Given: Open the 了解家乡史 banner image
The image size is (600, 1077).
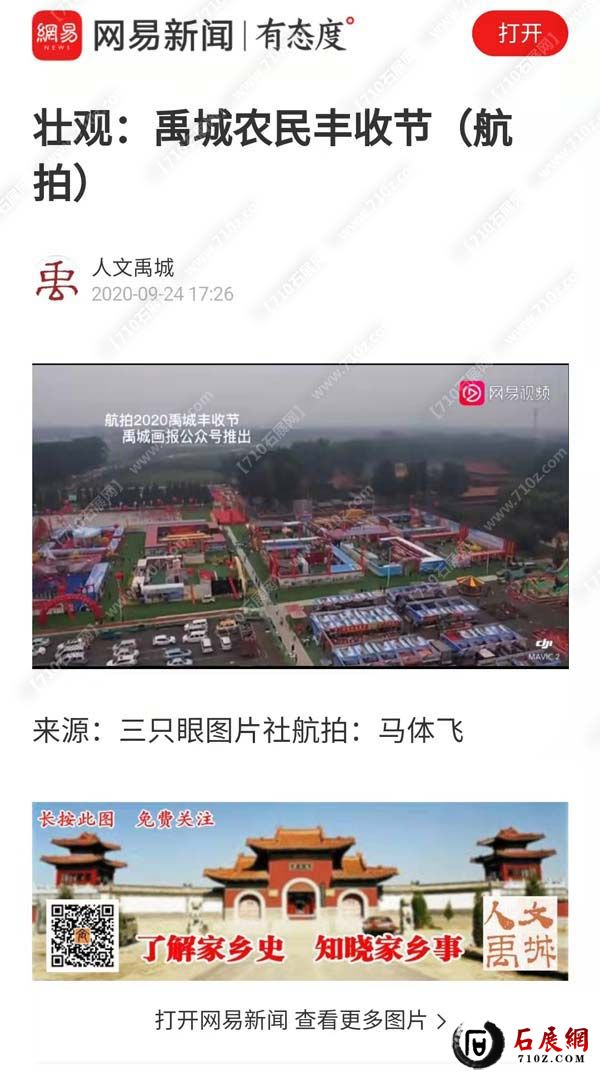Looking at the screenshot, I should (x=300, y=890).
